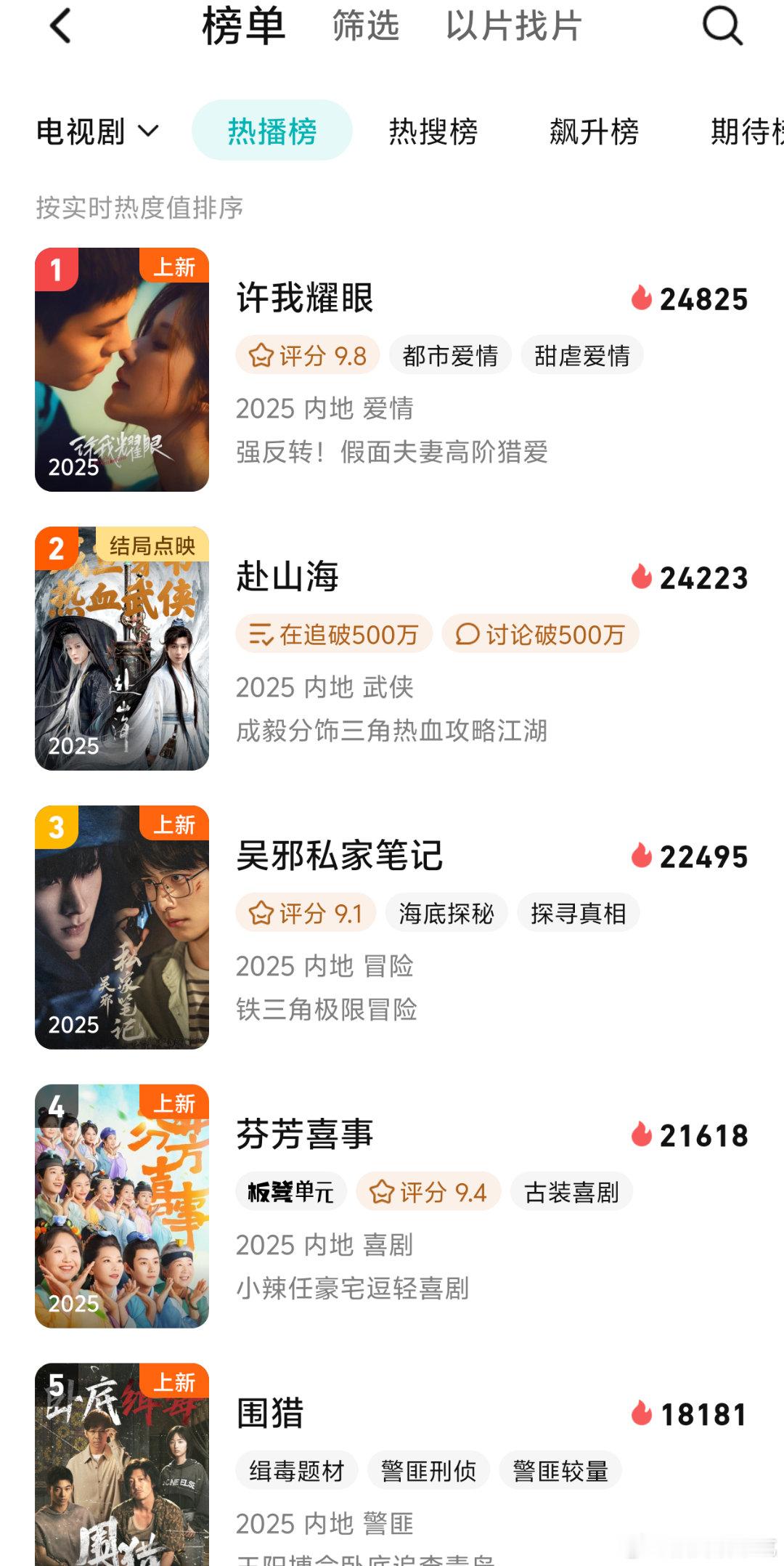Select the 热搜榜 ranking tab
This screenshot has width=784, height=1566.
(x=433, y=131)
